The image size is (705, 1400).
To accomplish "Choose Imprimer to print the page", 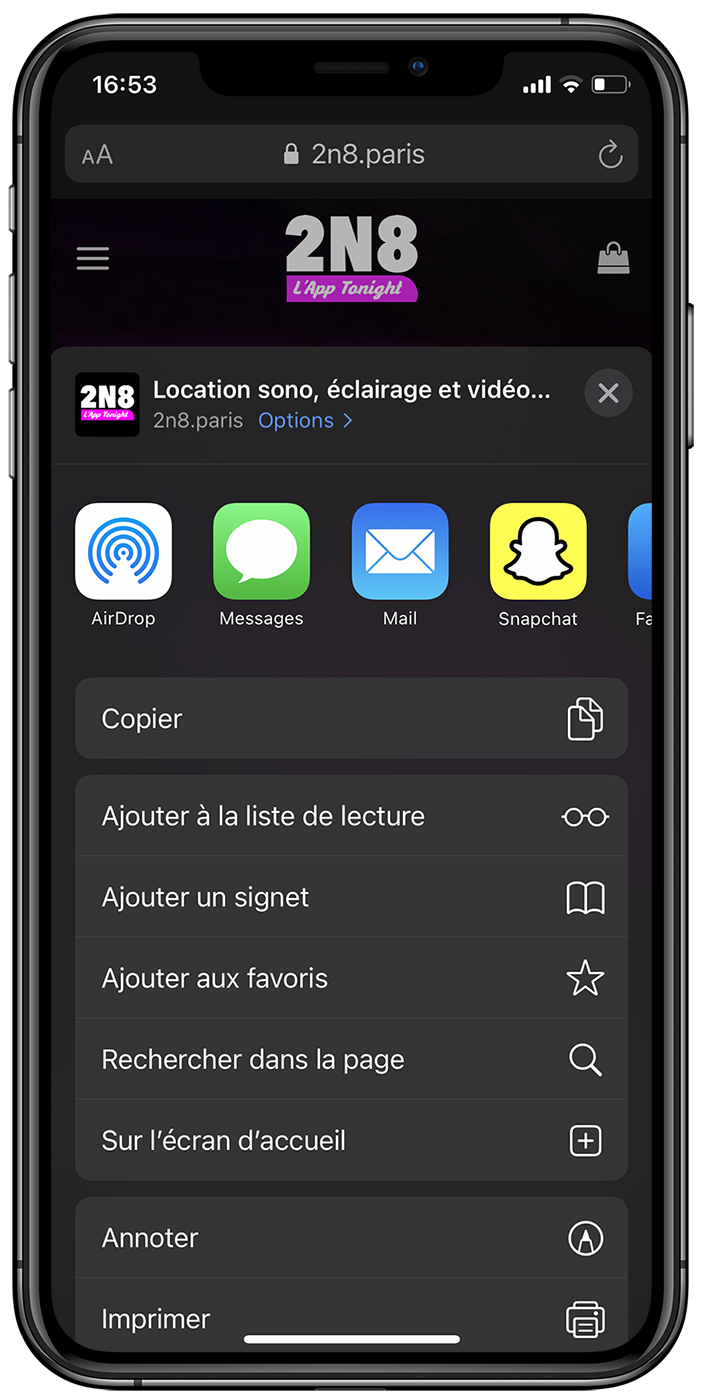I will click(351, 1318).
